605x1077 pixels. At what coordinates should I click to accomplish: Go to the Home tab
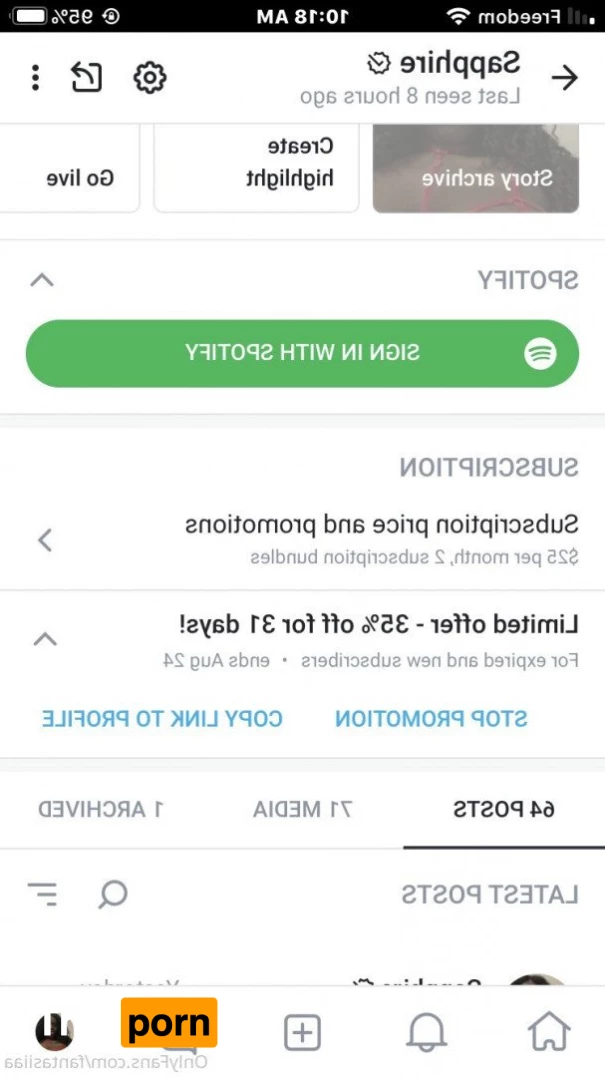click(548, 1031)
